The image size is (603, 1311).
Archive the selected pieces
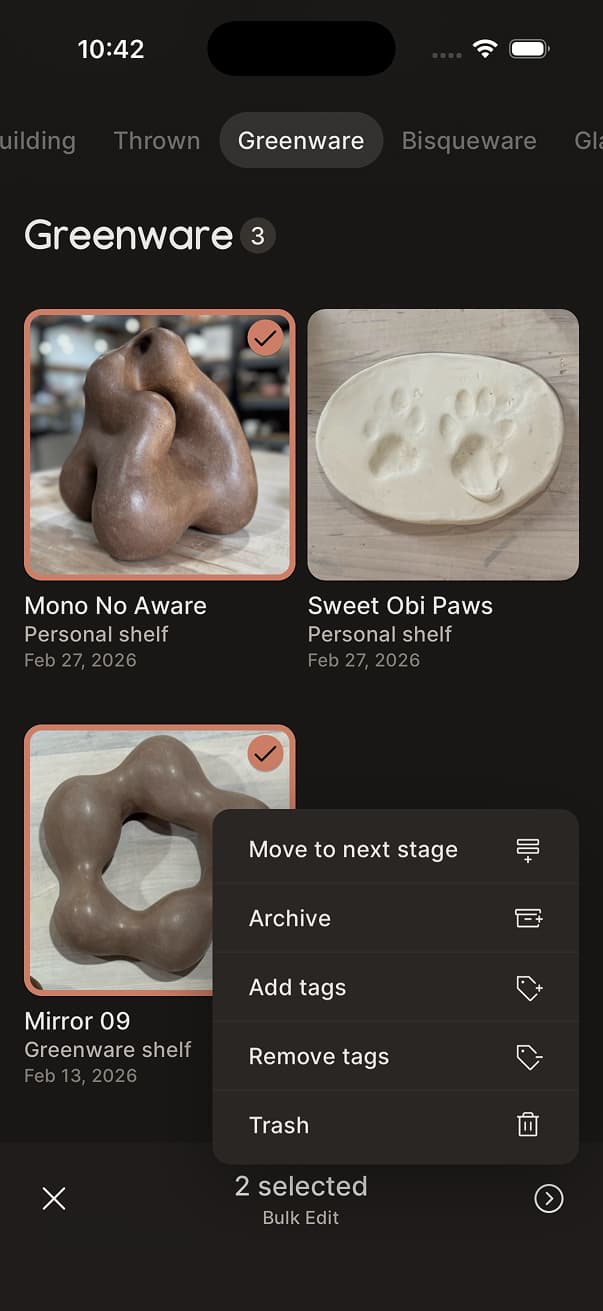tap(394, 918)
